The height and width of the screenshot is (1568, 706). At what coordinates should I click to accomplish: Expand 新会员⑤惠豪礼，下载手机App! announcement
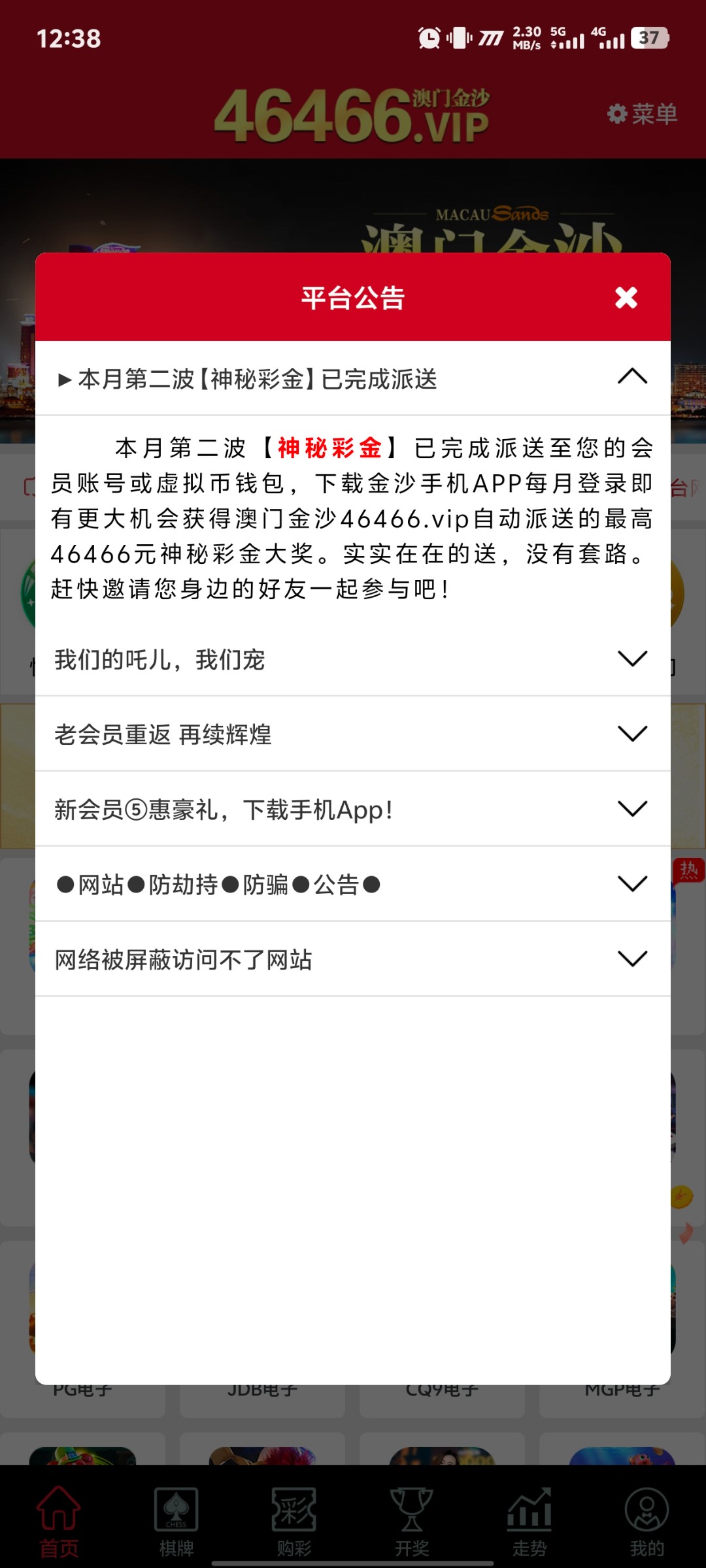click(x=631, y=809)
